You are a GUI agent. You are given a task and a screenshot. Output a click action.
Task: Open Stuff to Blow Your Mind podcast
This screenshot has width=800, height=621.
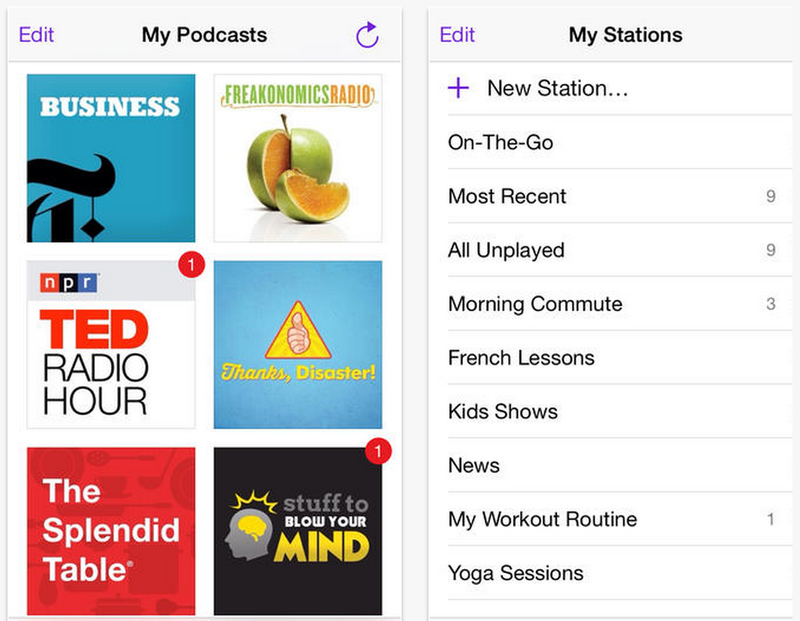pos(298,530)
